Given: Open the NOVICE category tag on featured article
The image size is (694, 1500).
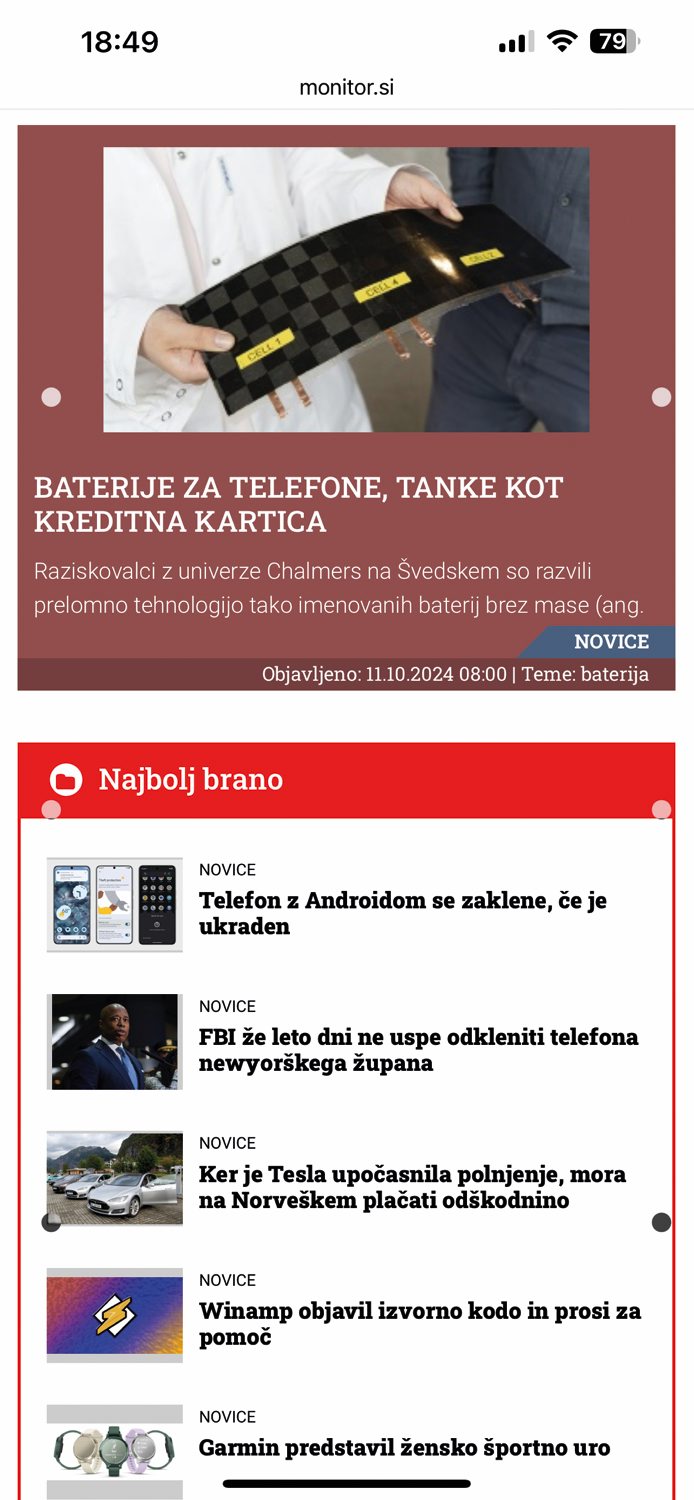Looking at the screenshot, I should [610, 642].
